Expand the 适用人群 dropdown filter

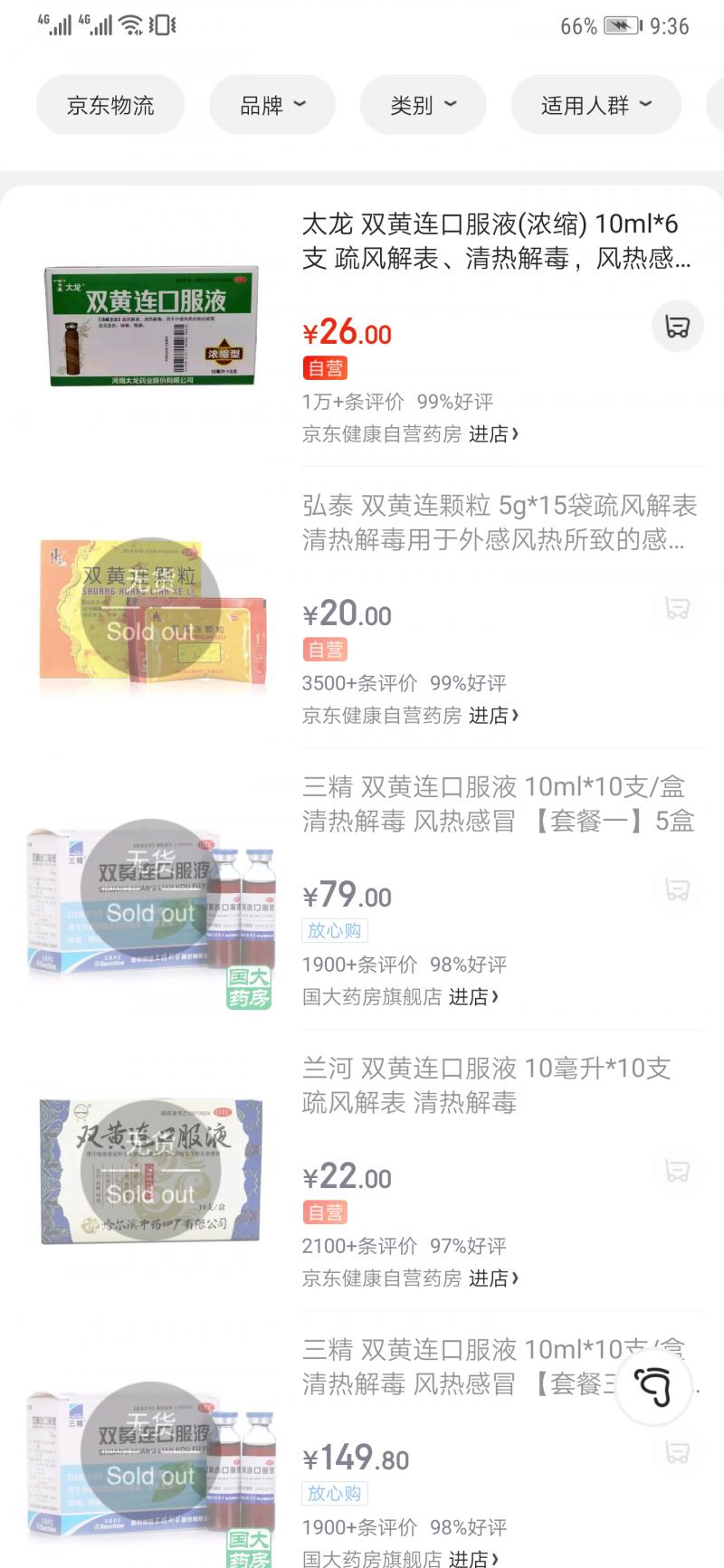point(596,105)
